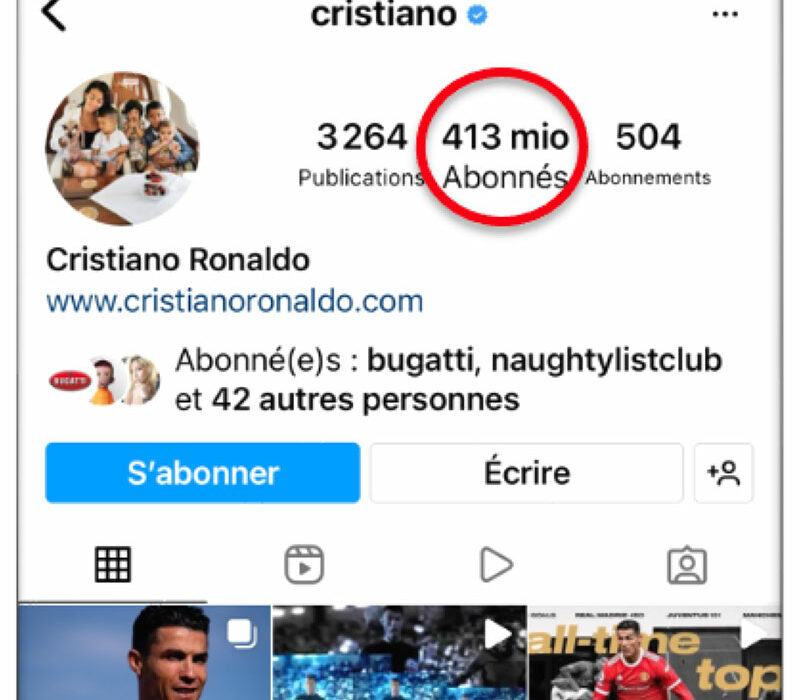Open the all-time top video post
Image resolution: width=800 pixels, height=700 pixels.
tap(655, 653)
